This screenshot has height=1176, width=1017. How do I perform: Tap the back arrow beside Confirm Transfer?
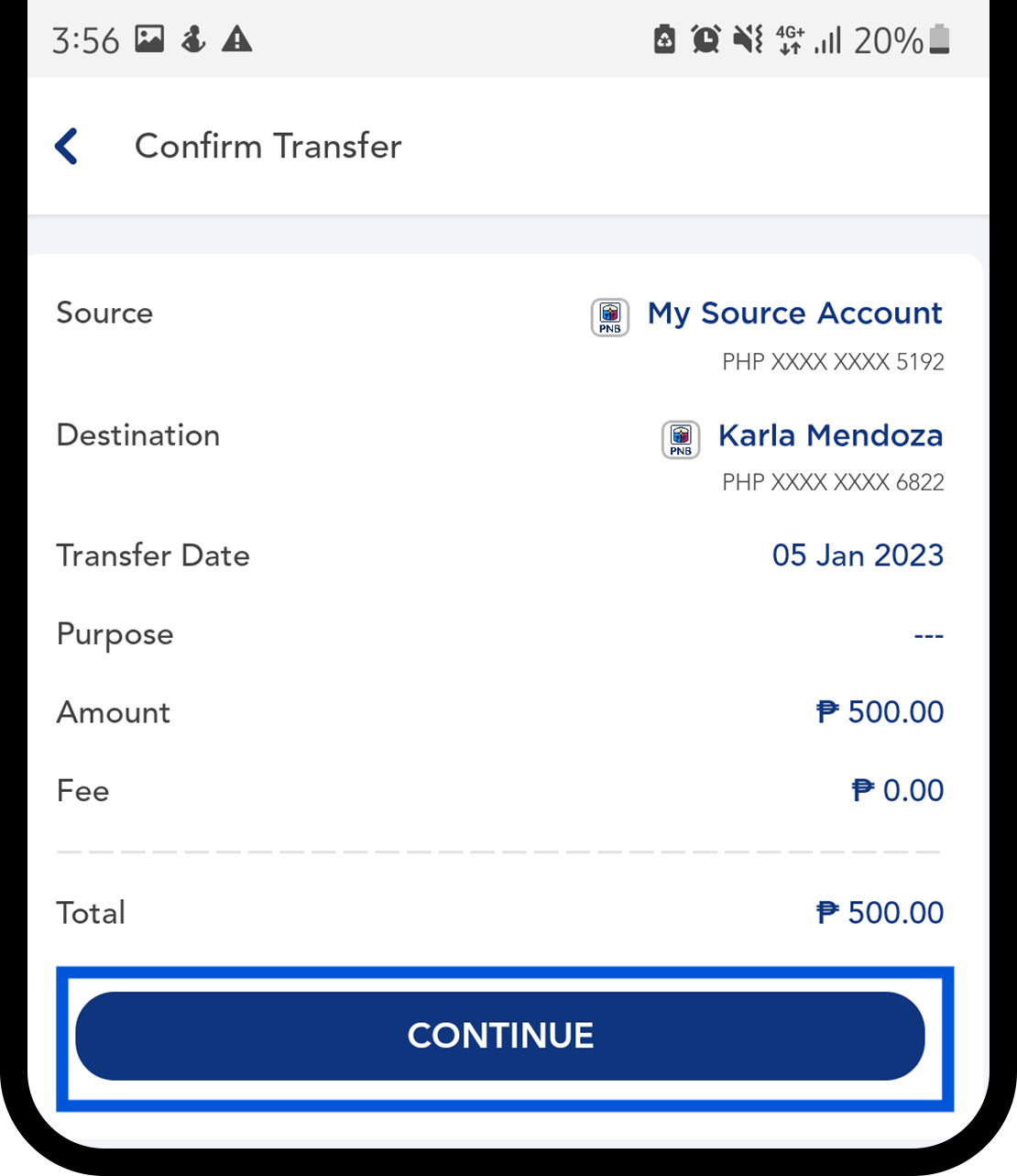tap(65, 146)
